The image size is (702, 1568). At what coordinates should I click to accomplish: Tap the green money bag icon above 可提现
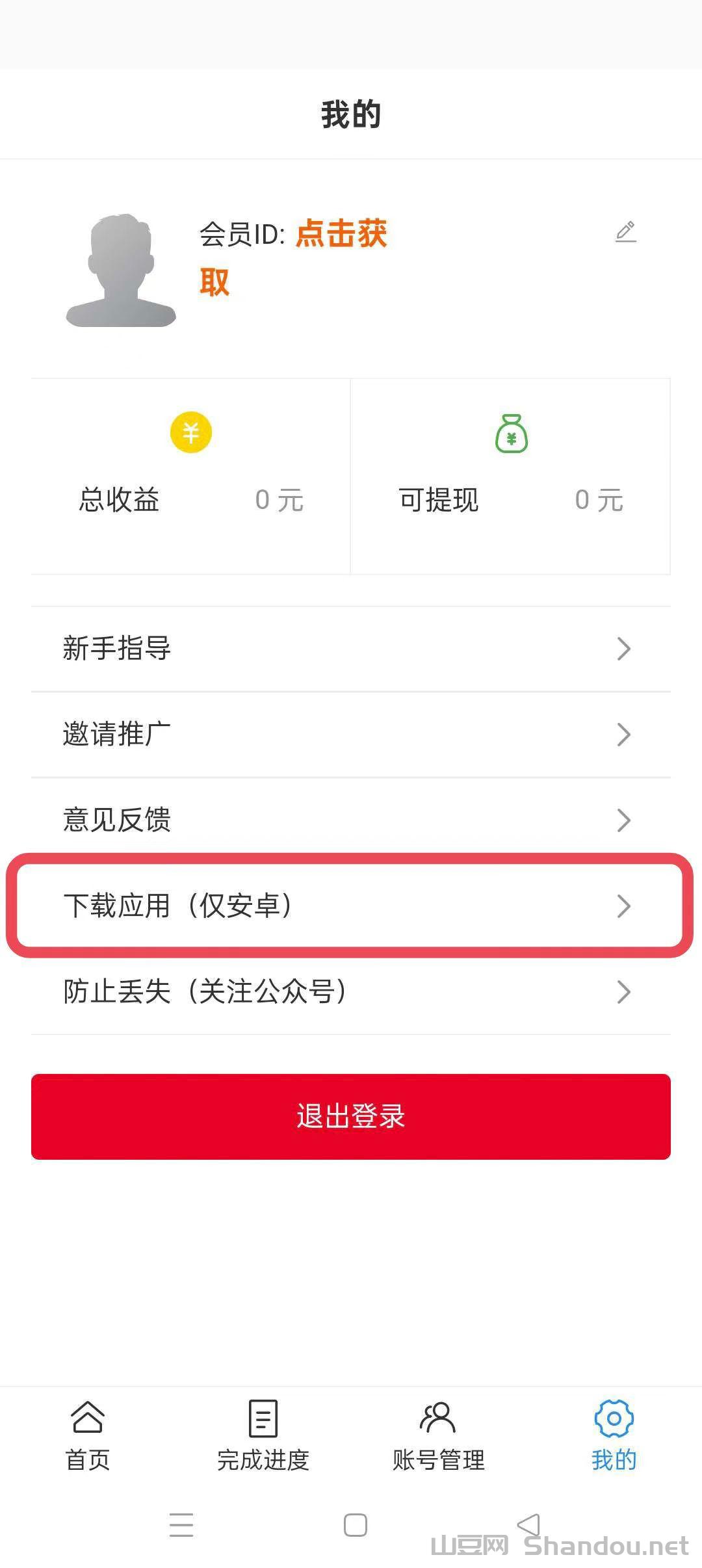tap(511, 434)
